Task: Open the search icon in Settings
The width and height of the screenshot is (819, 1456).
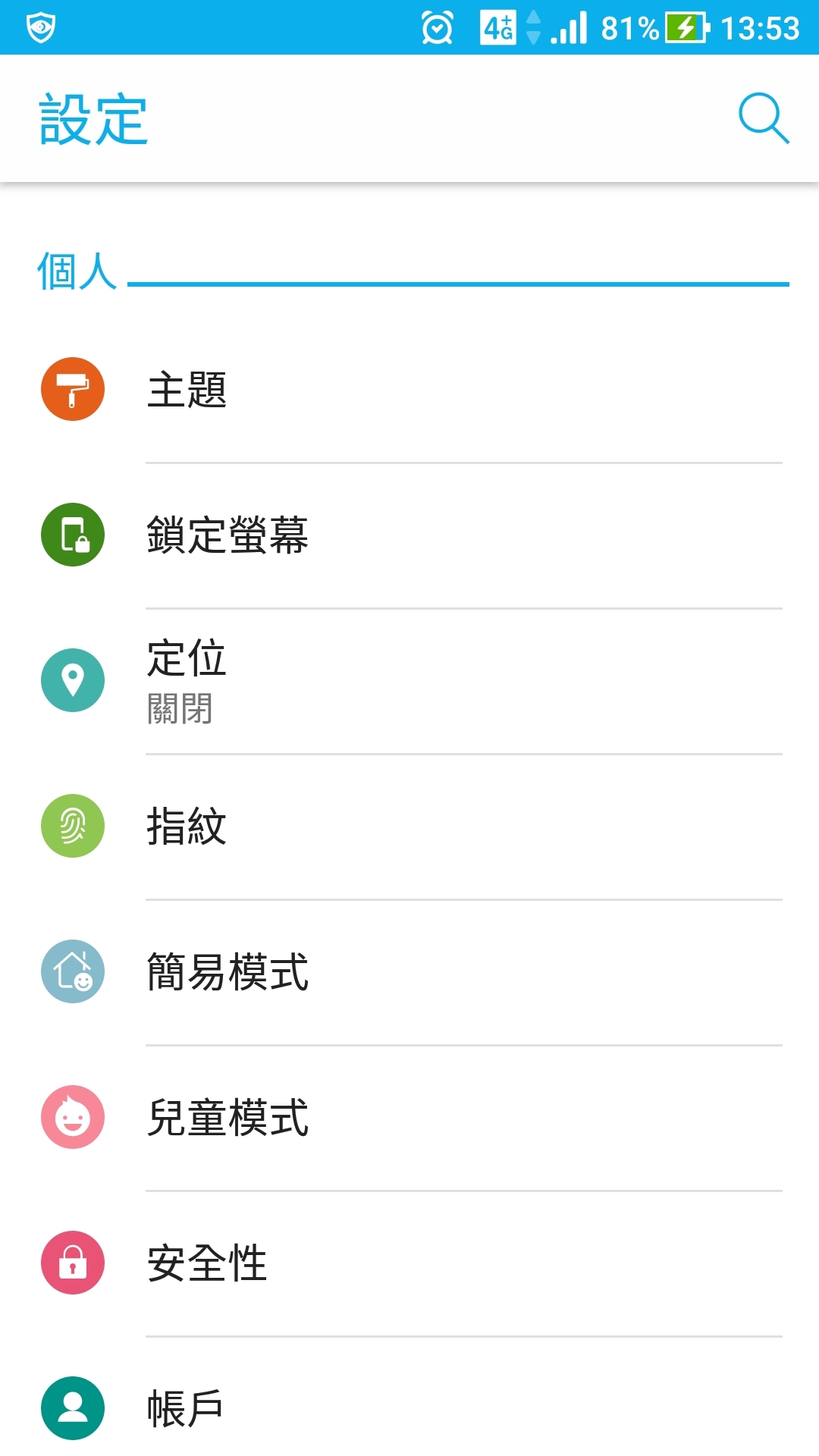Action: pyautogui.click(x=764, y=118)
